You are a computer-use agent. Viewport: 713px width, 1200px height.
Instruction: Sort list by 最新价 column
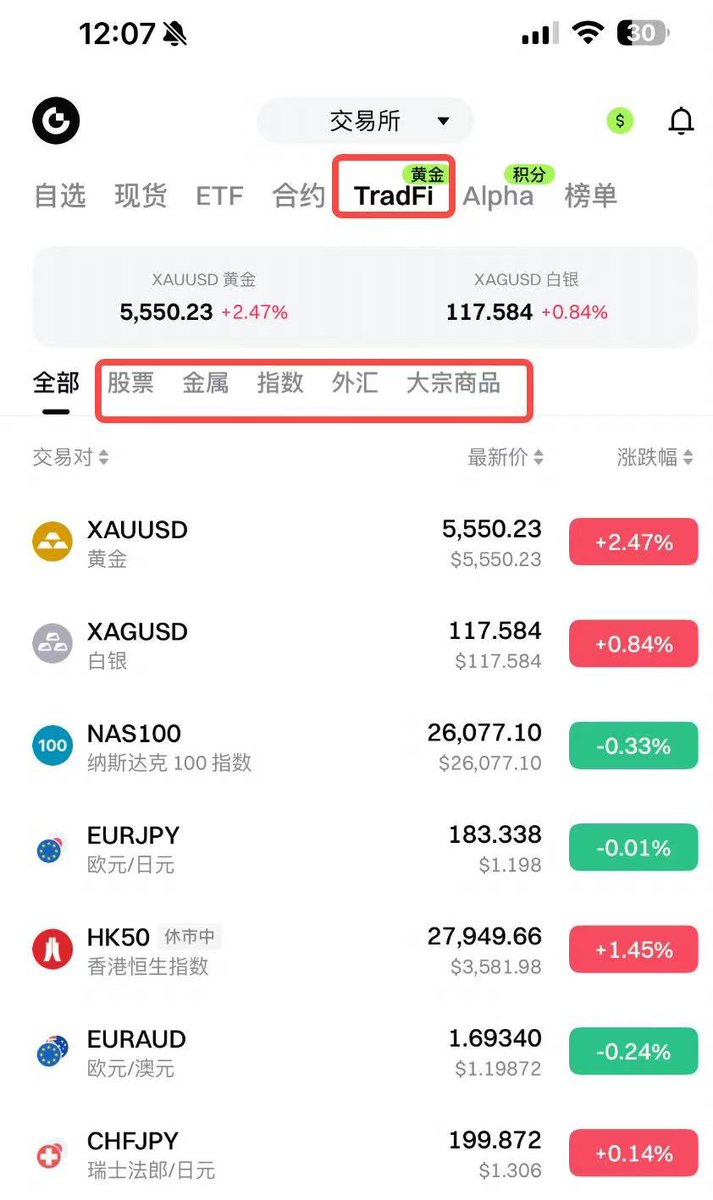506,458
